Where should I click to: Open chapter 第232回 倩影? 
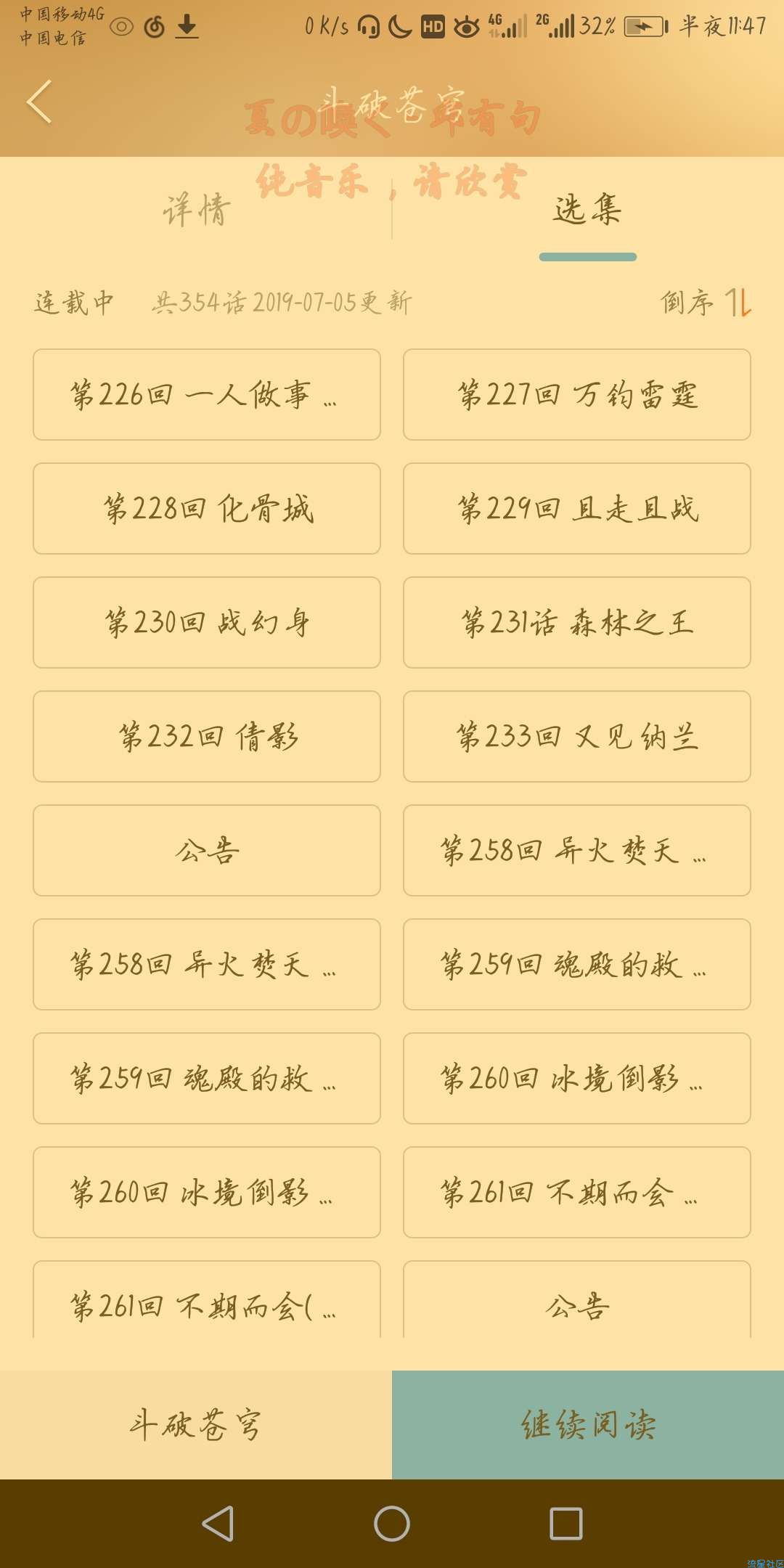tap(207, 736)
